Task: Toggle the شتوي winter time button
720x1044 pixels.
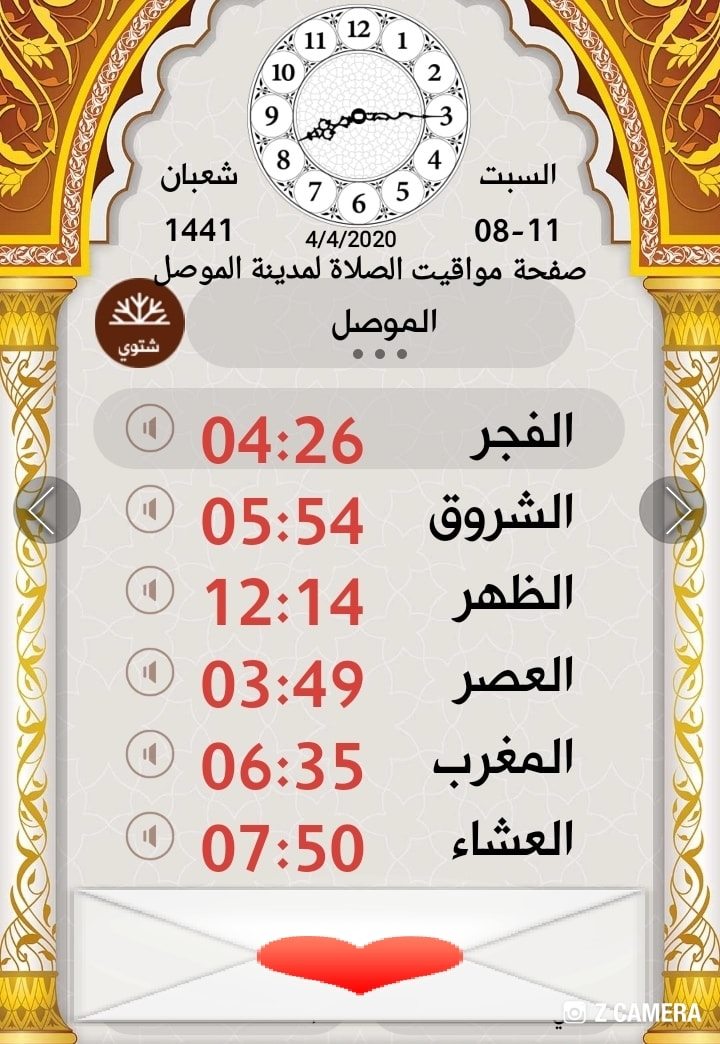Action: click(139, 323)
